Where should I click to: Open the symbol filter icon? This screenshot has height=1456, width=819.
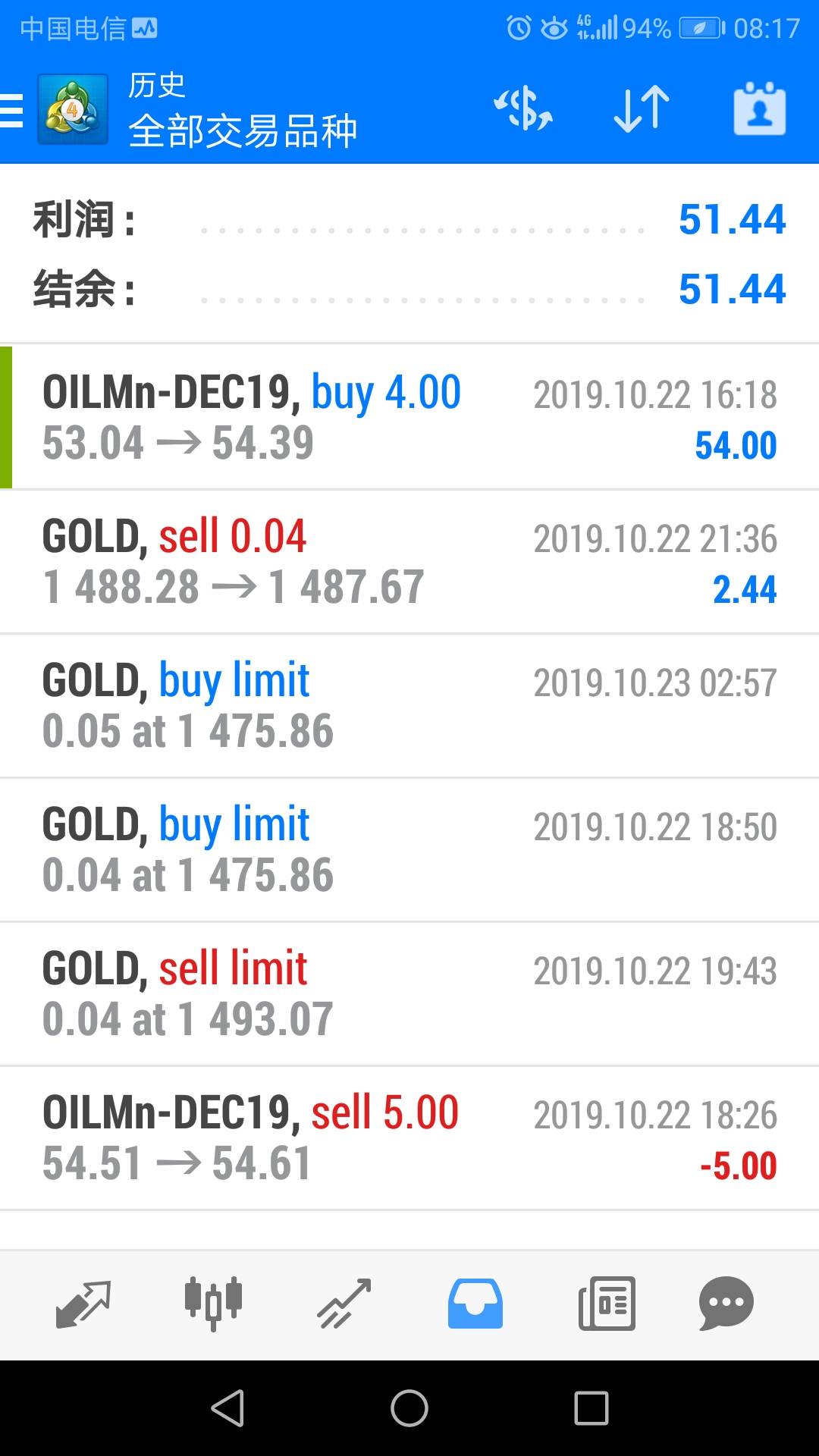523,109
